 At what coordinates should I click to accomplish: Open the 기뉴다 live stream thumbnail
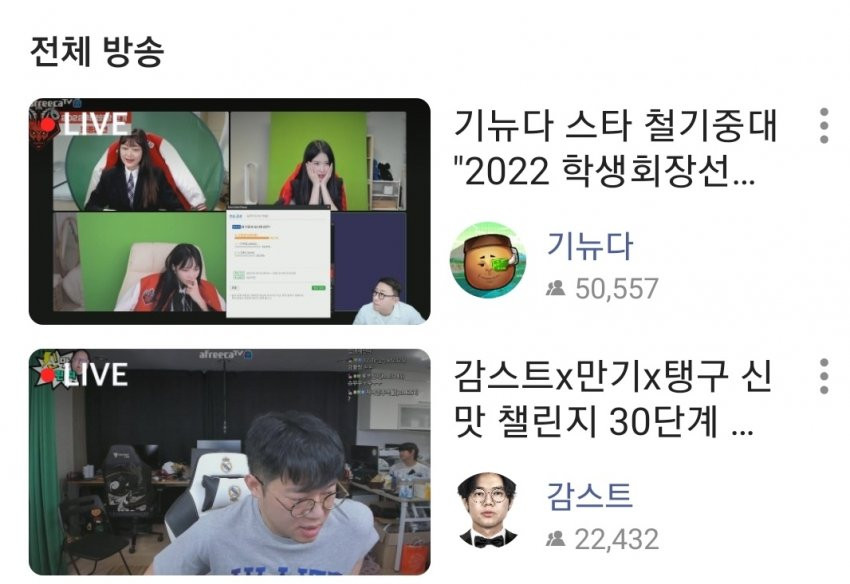click(230, 211)
